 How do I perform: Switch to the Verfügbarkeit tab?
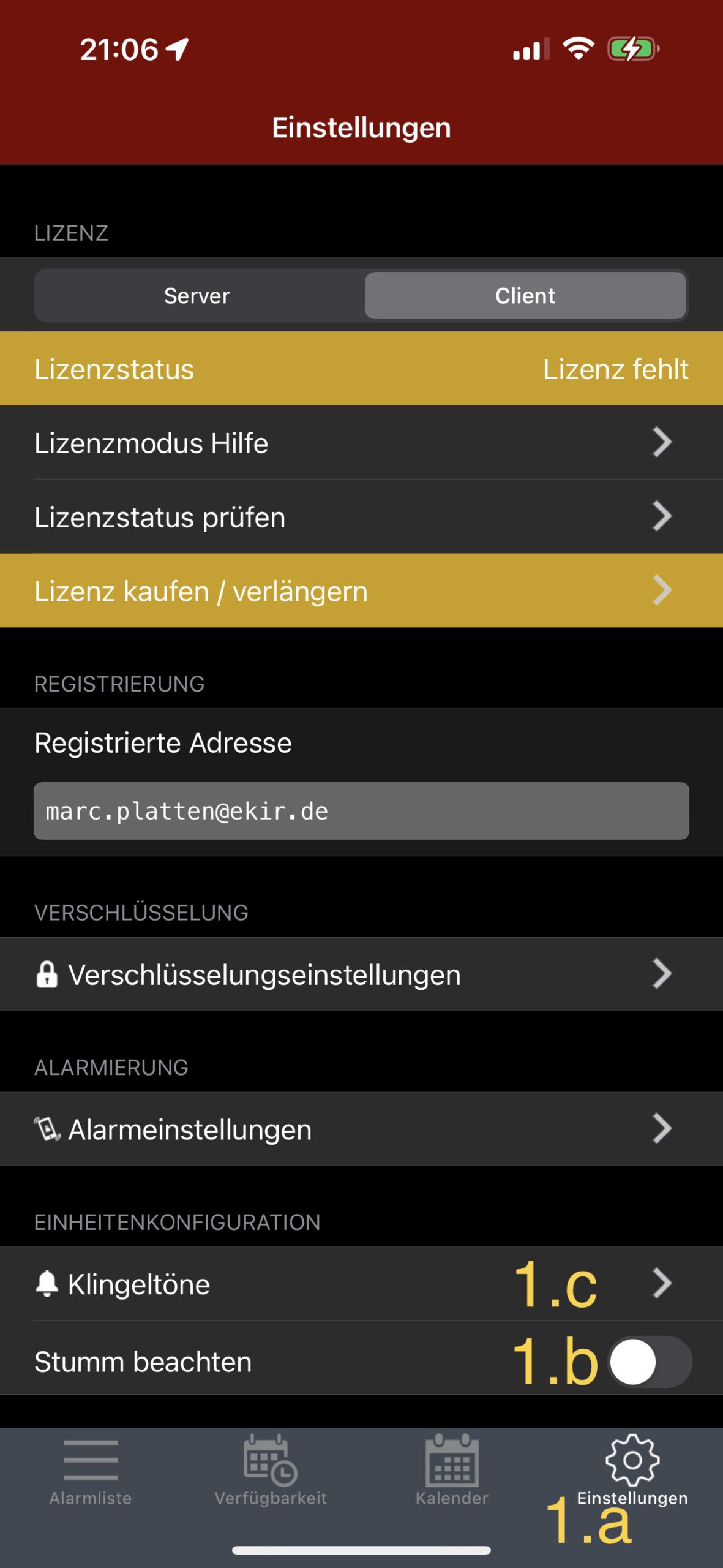(271, 1471)
